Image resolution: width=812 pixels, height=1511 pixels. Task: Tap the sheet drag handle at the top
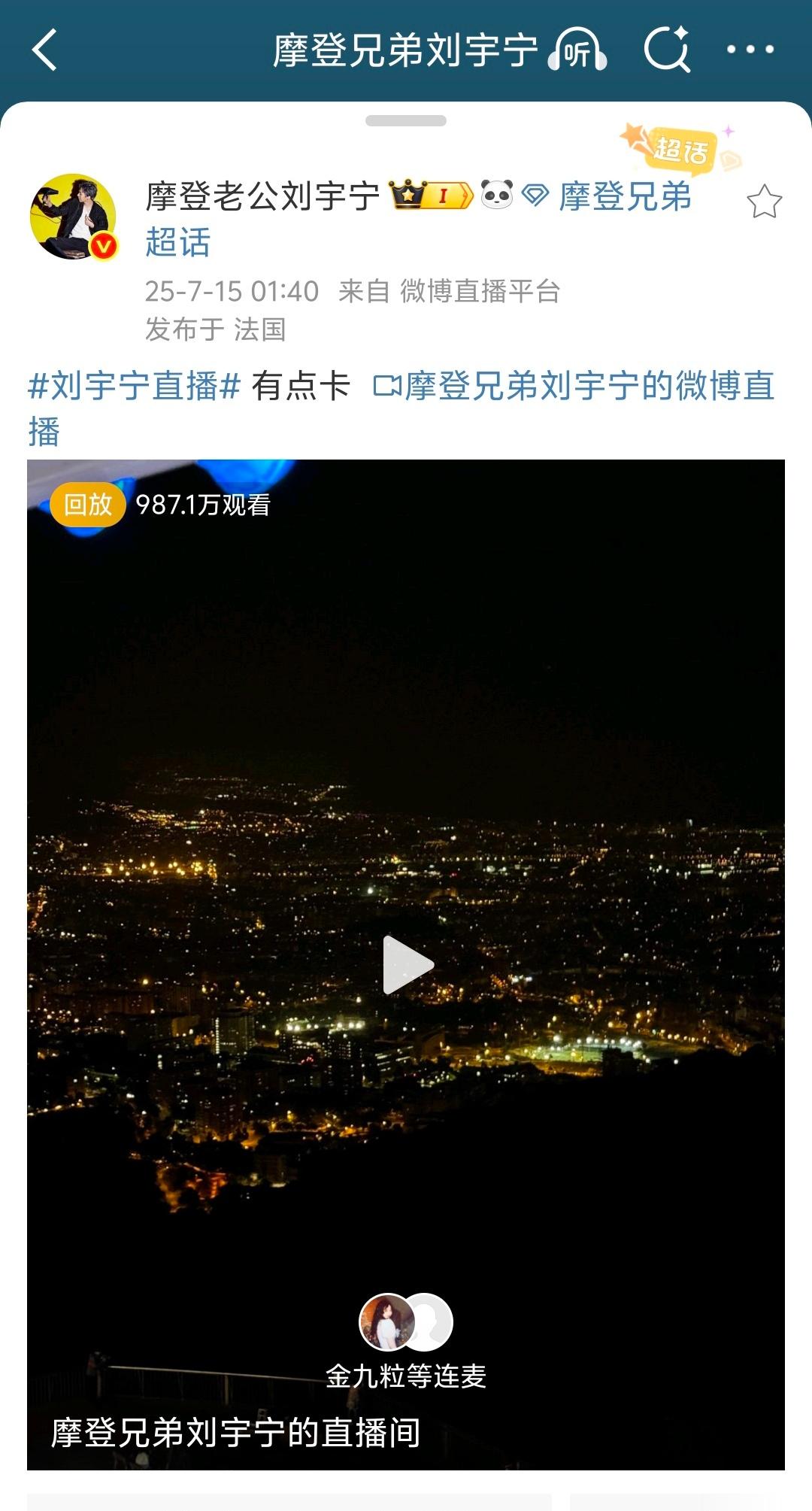click(406, 121)
